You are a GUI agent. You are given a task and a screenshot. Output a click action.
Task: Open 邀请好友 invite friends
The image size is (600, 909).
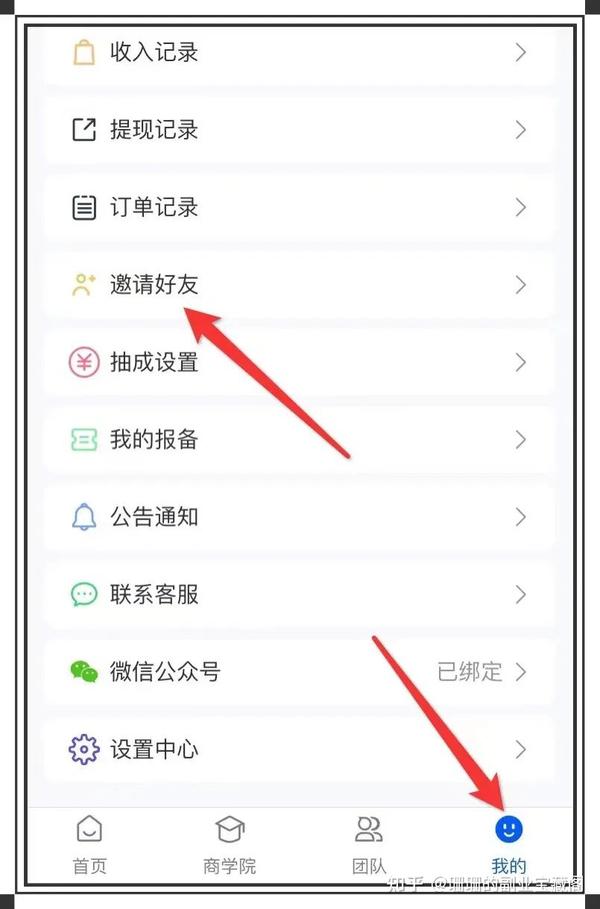point(300,285)
